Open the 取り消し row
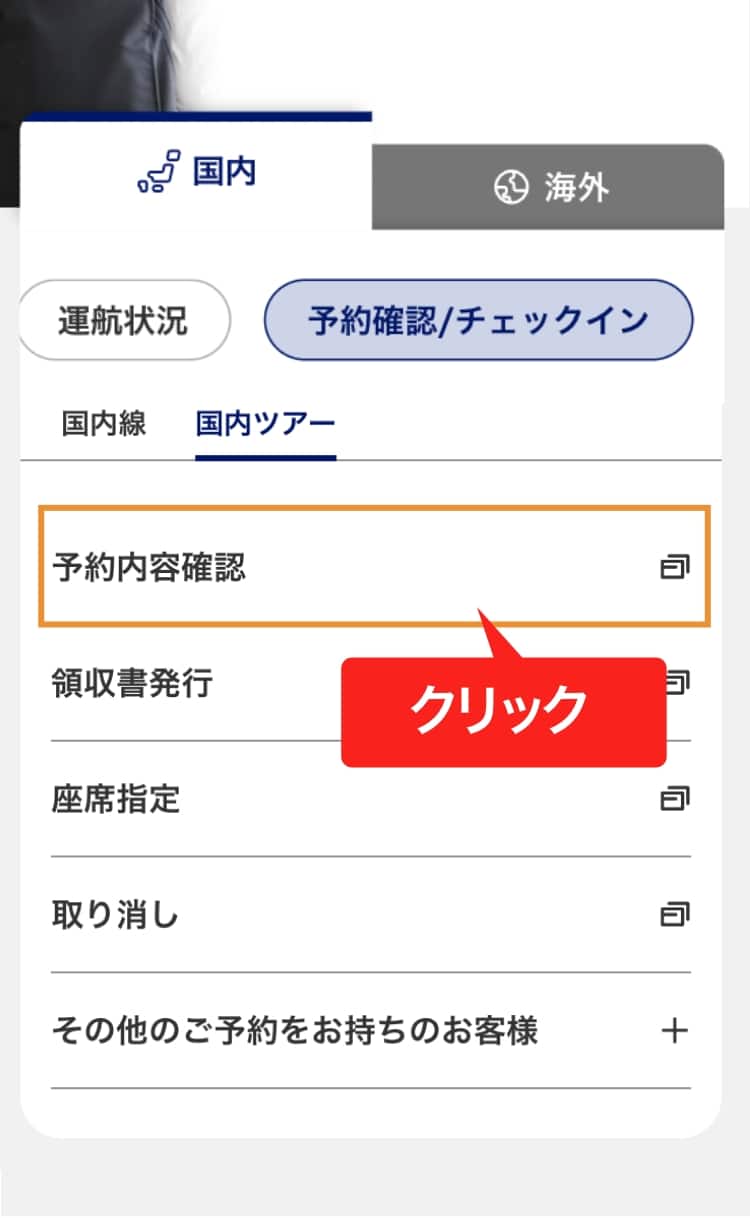This screenshot has width=750, height=1218. tap(370, 914)
